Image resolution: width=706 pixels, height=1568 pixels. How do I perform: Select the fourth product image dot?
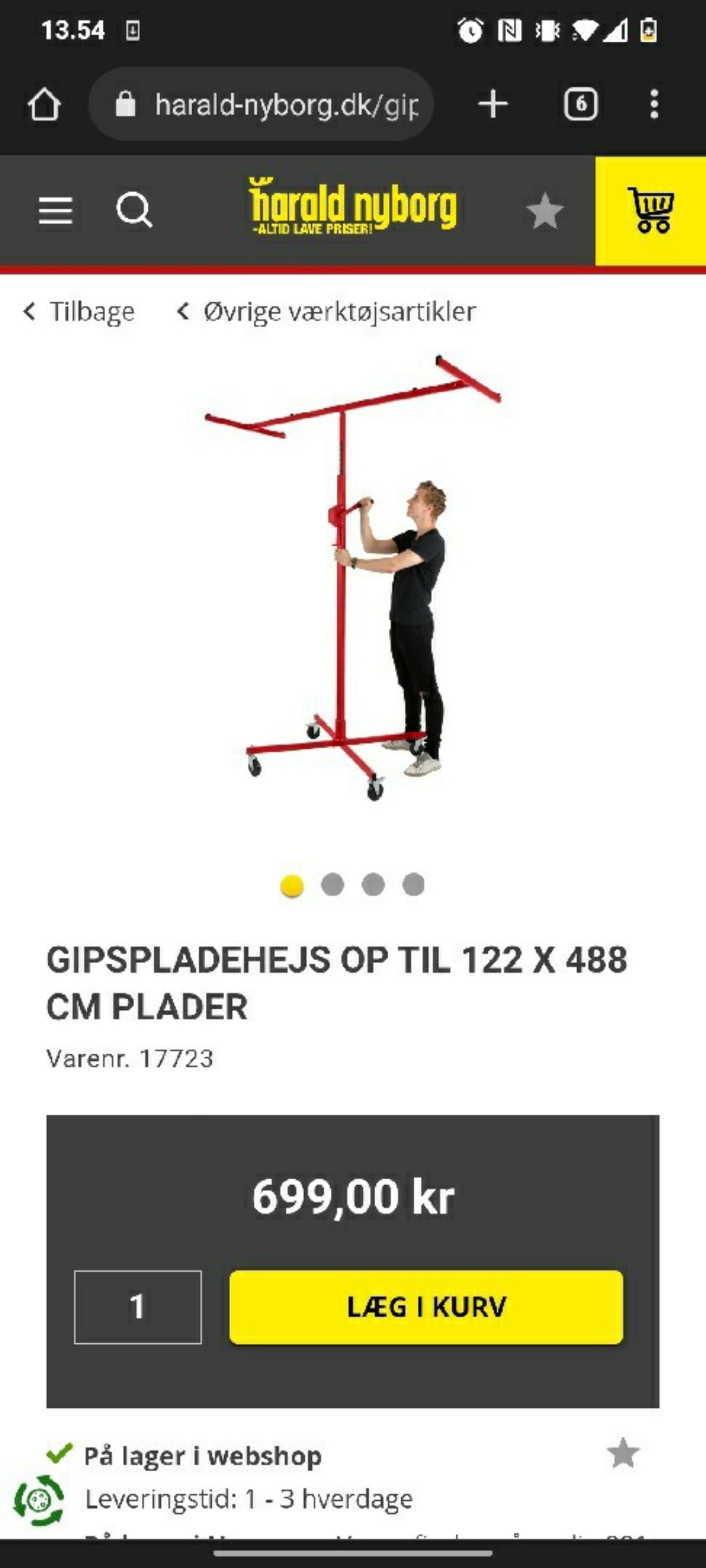coord(414,885)
